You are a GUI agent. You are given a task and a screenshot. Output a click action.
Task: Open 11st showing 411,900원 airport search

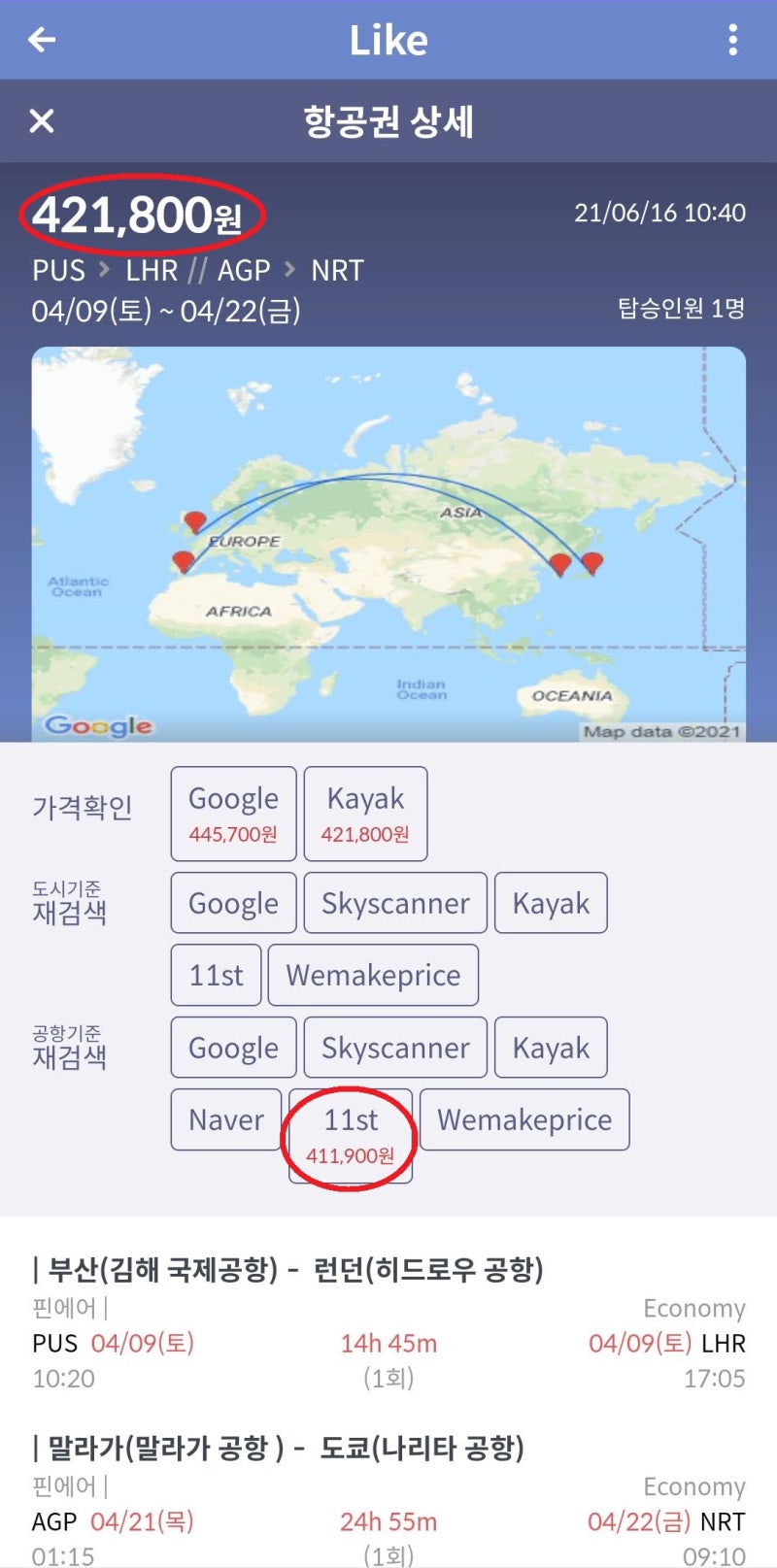click(351, 1136)
